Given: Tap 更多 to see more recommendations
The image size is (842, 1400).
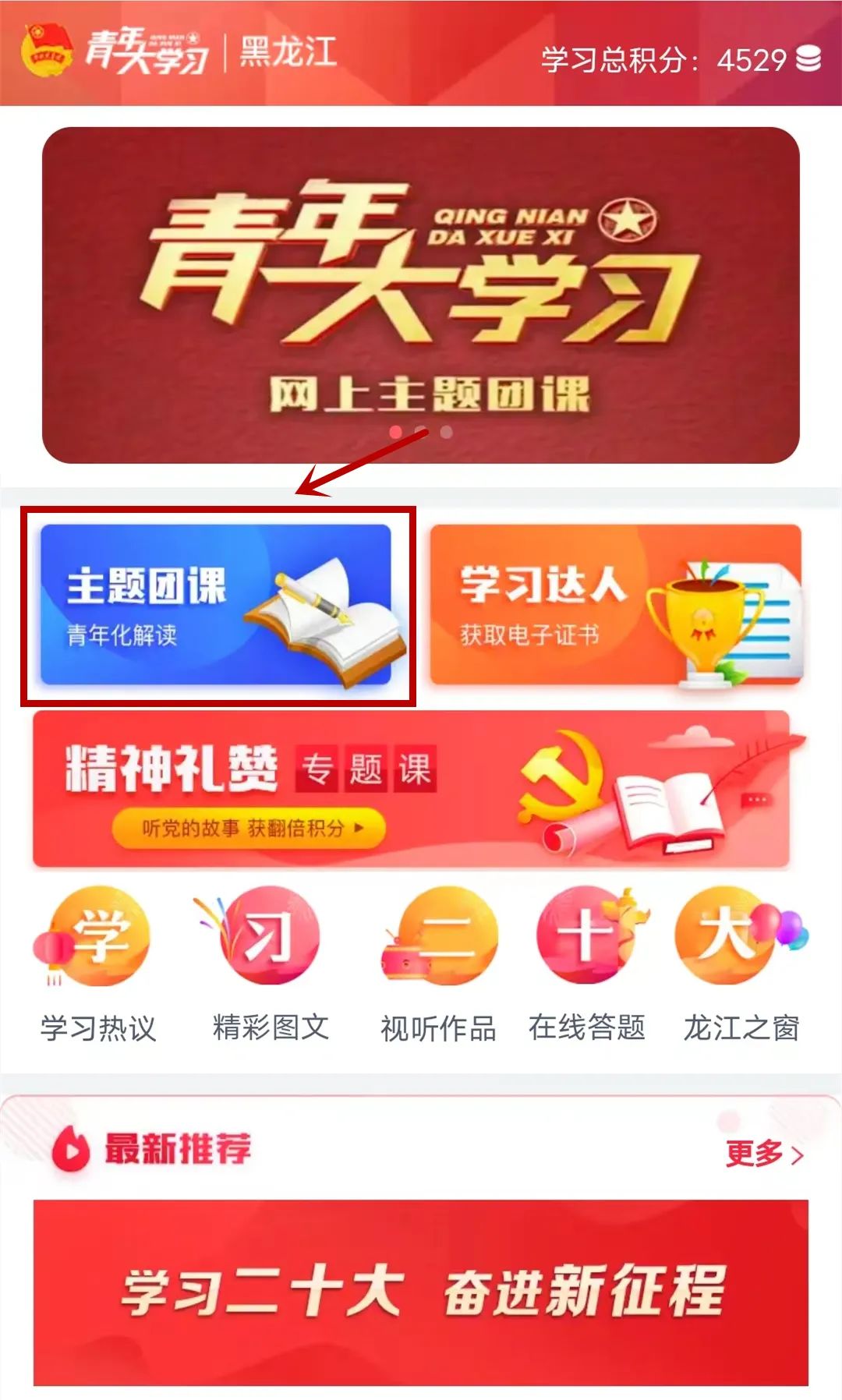Looking at the screenshot, I should point(762,1154).
